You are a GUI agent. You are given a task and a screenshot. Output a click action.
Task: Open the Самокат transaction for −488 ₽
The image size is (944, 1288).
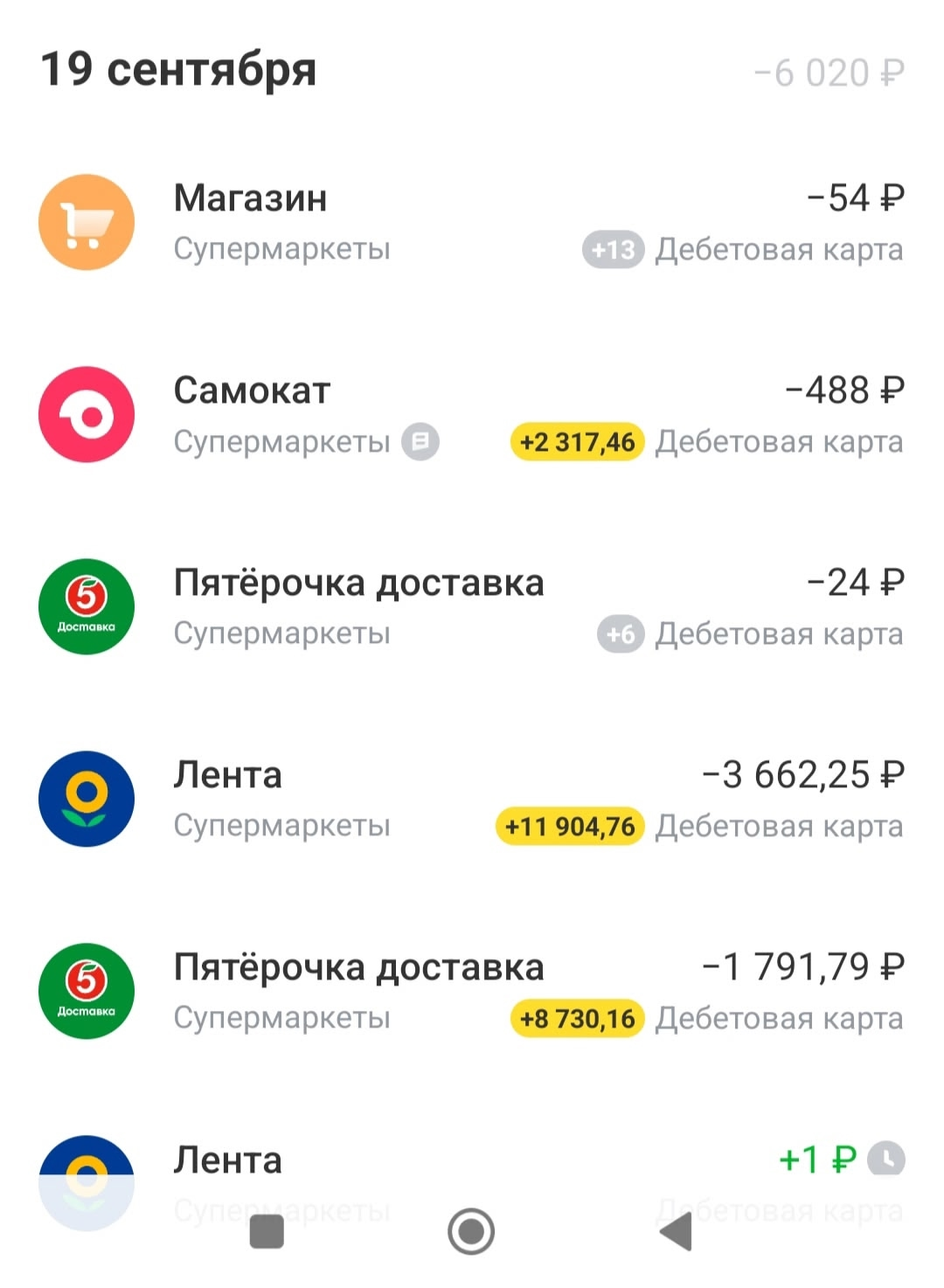pos(472,415)
